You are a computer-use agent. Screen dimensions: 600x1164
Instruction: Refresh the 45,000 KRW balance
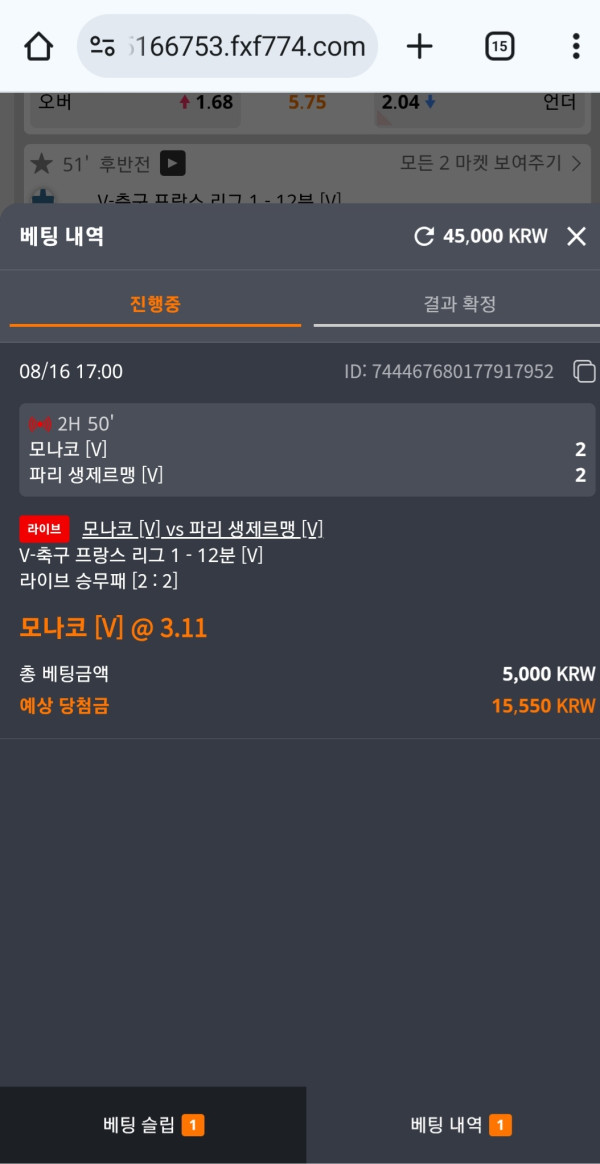point(424,236)
